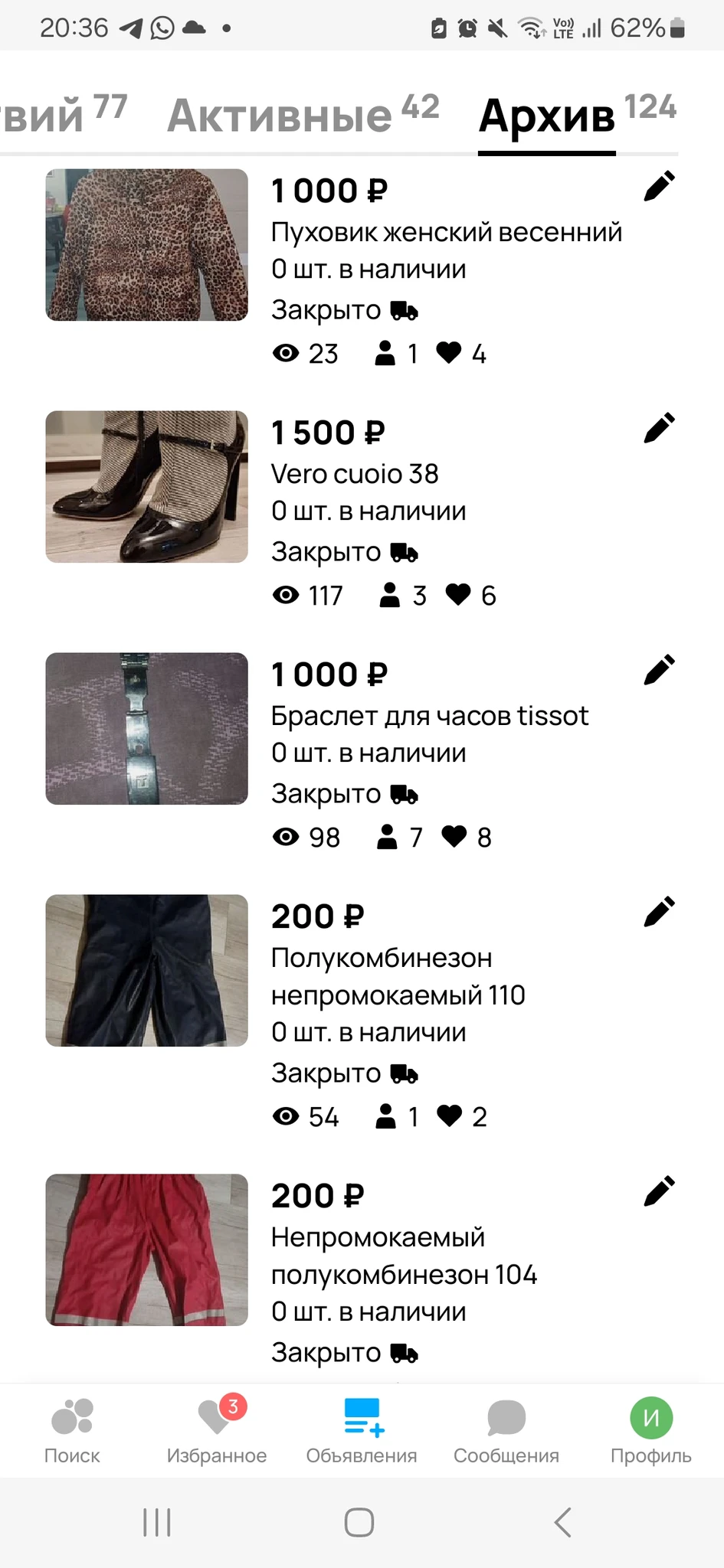This screenshot has width=724, height=1568.
Task: View the Непромокаемый полукомбинезон 104 ad
Action: point(403,1256)
